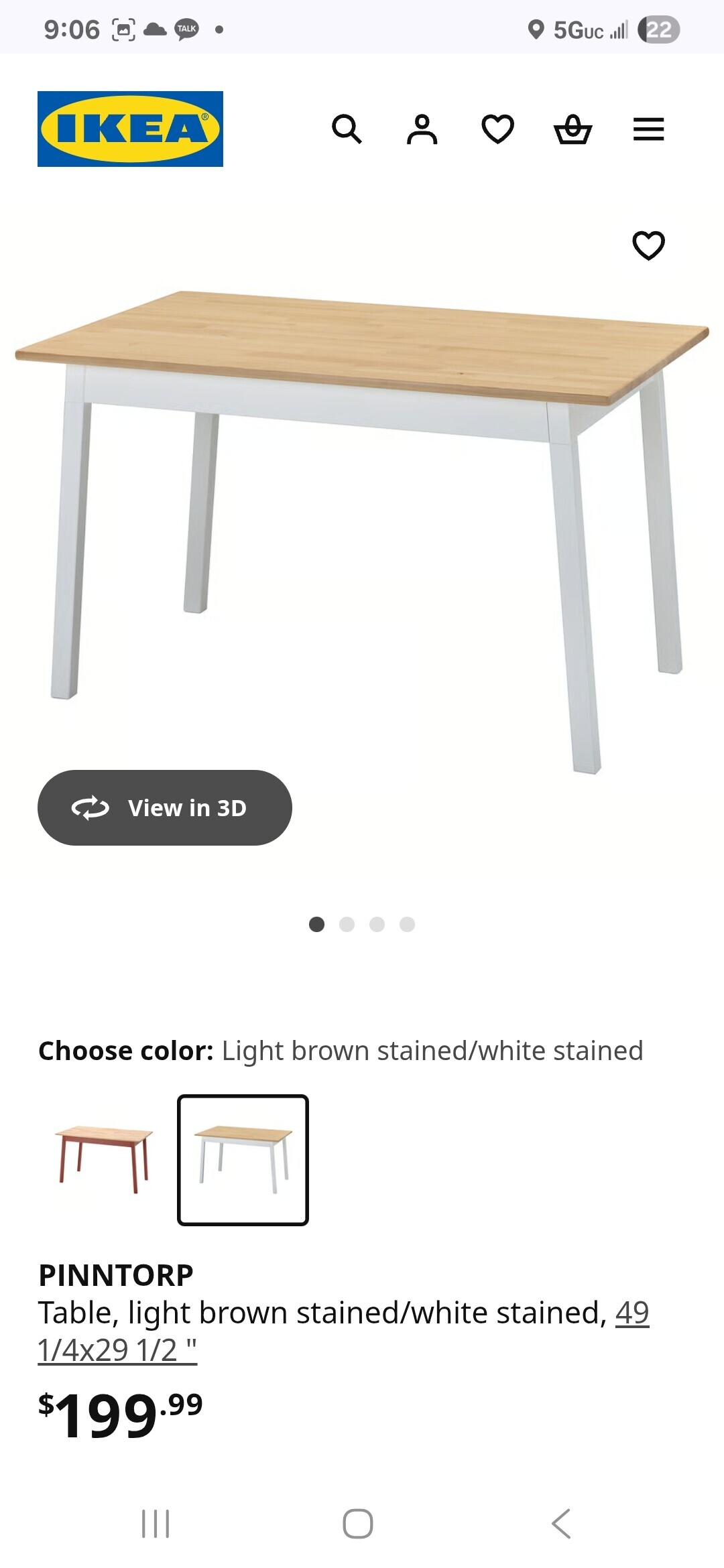
Task: Open the search icon in the header
Action: [347, 129]
